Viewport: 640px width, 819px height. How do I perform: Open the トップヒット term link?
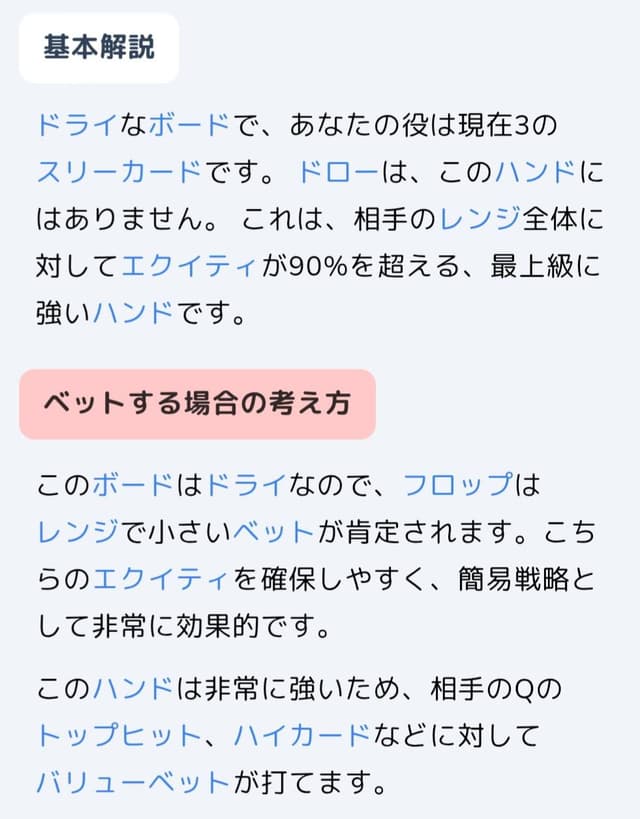pyautogui.click(x=119, y=736)
